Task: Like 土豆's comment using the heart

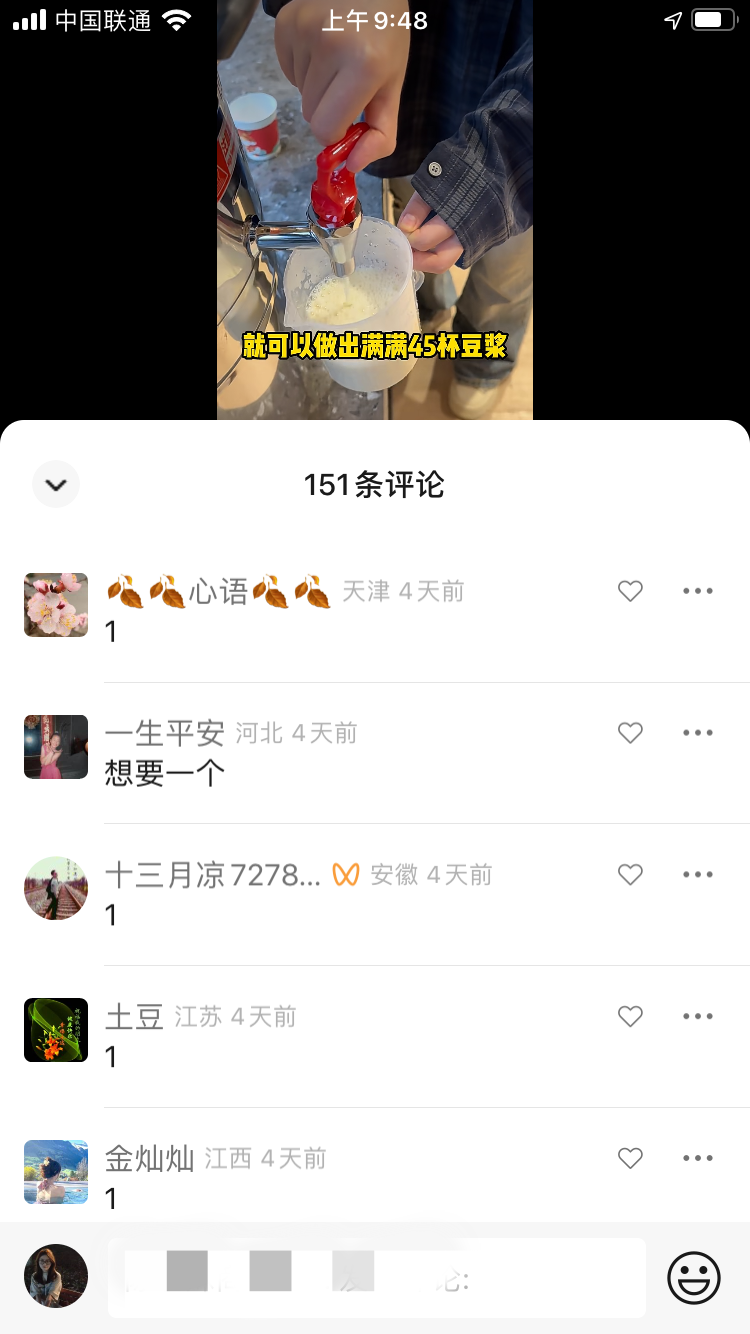Action: [x=630, y=1015]
